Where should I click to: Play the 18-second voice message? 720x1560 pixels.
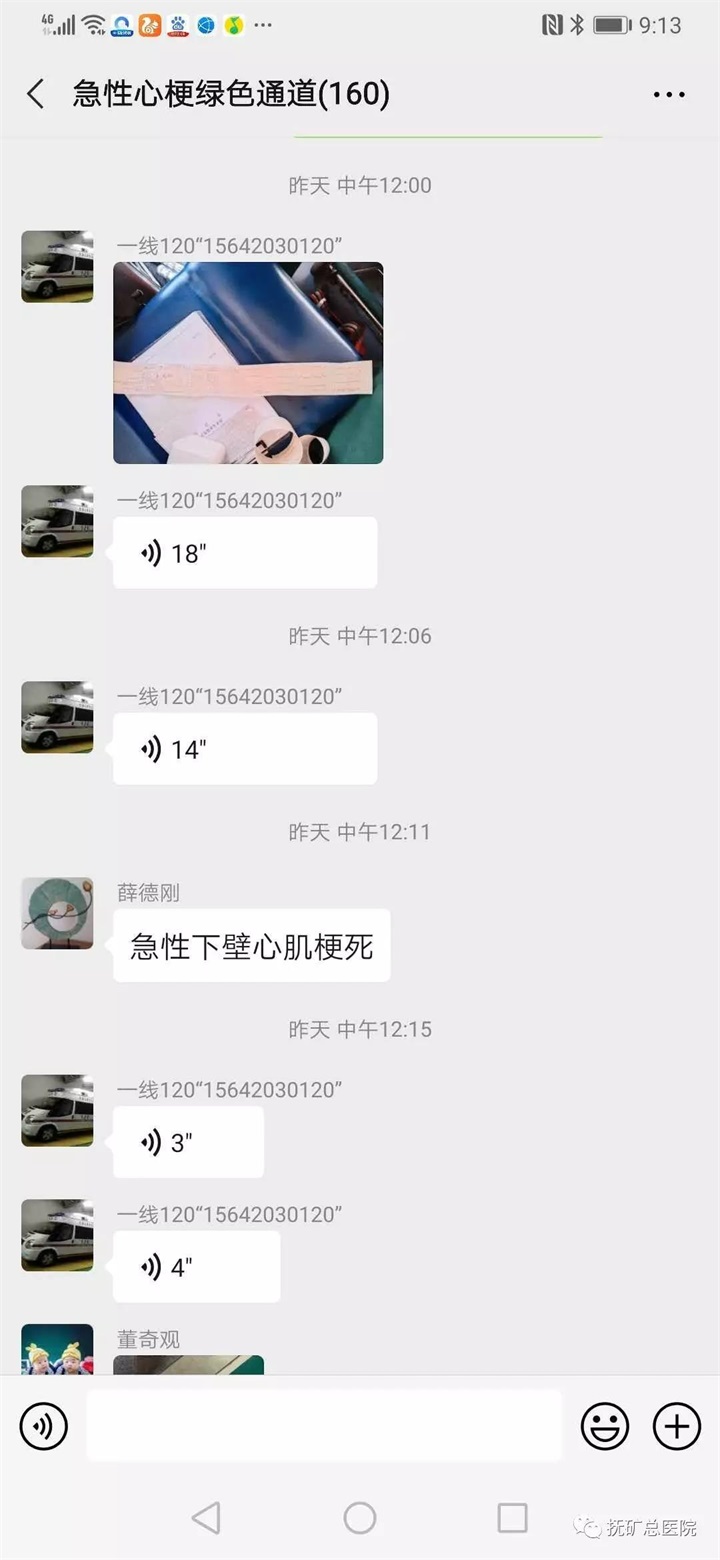(x=244, y=553)
